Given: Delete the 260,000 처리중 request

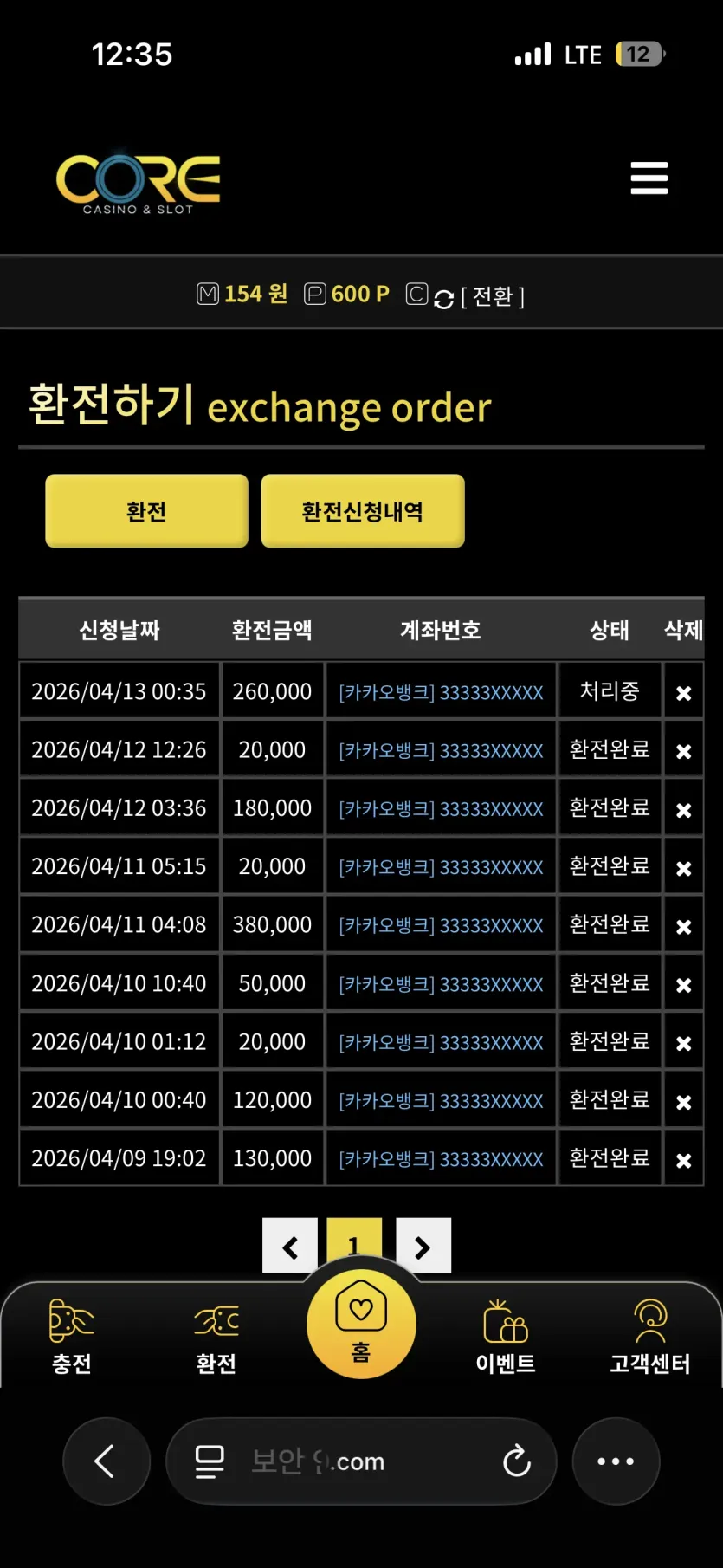Looking at the screenshot, I should [683, 692].
